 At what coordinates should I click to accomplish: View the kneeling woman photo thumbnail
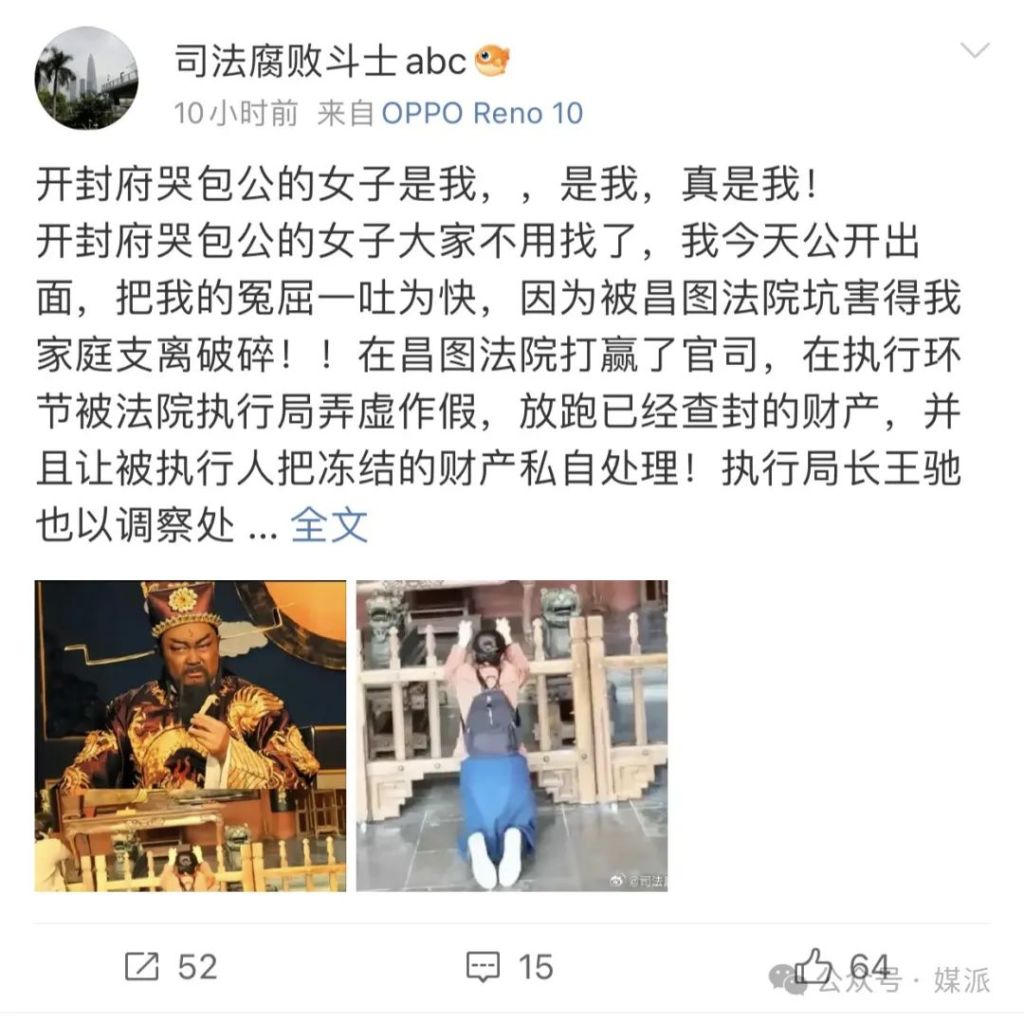[512, 735]
